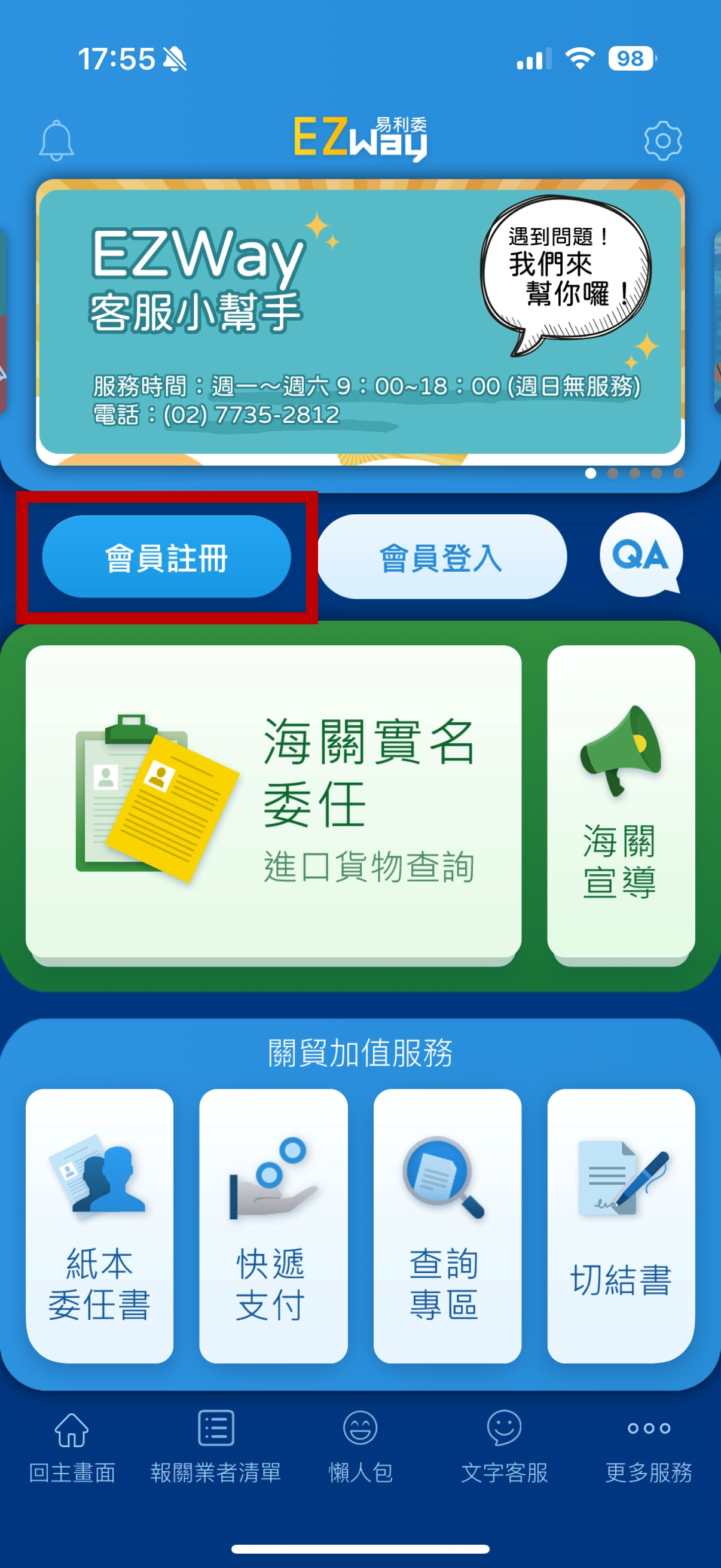Tap the EZWay 客服小幫手 banner
721x1568 pixels.
click(359, 316)
